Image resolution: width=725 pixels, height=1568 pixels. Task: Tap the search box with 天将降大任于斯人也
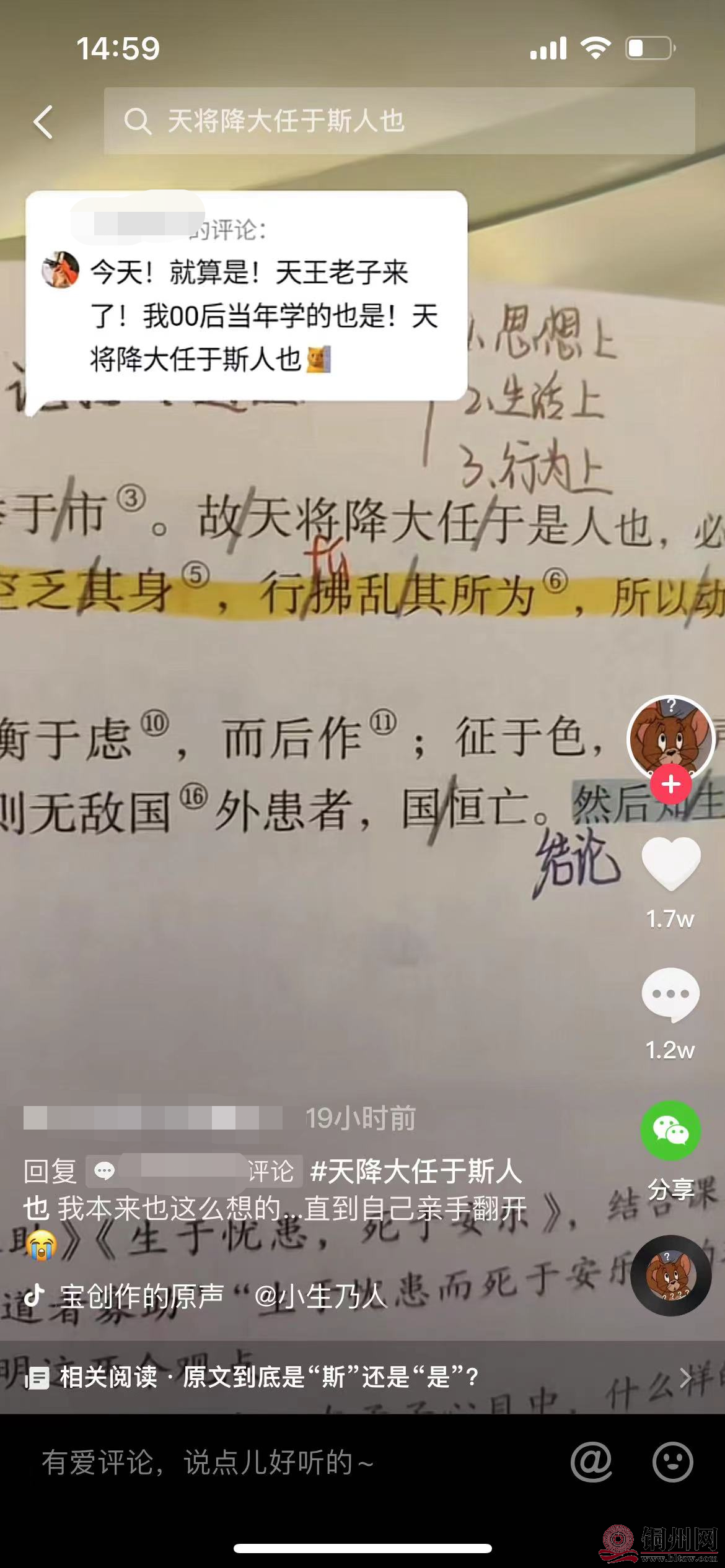point(398,121)
